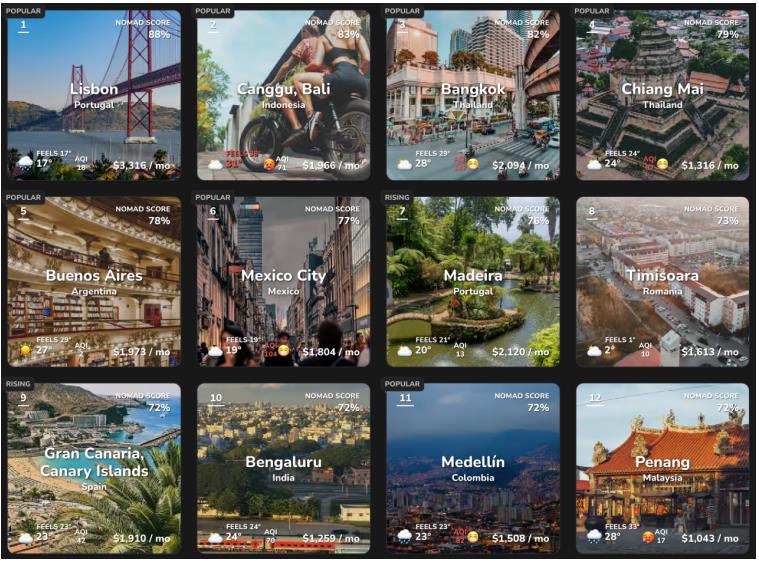Open the Medellín, Colombia card
Screen dimensions: 759x568
click(x=473, y=468)
